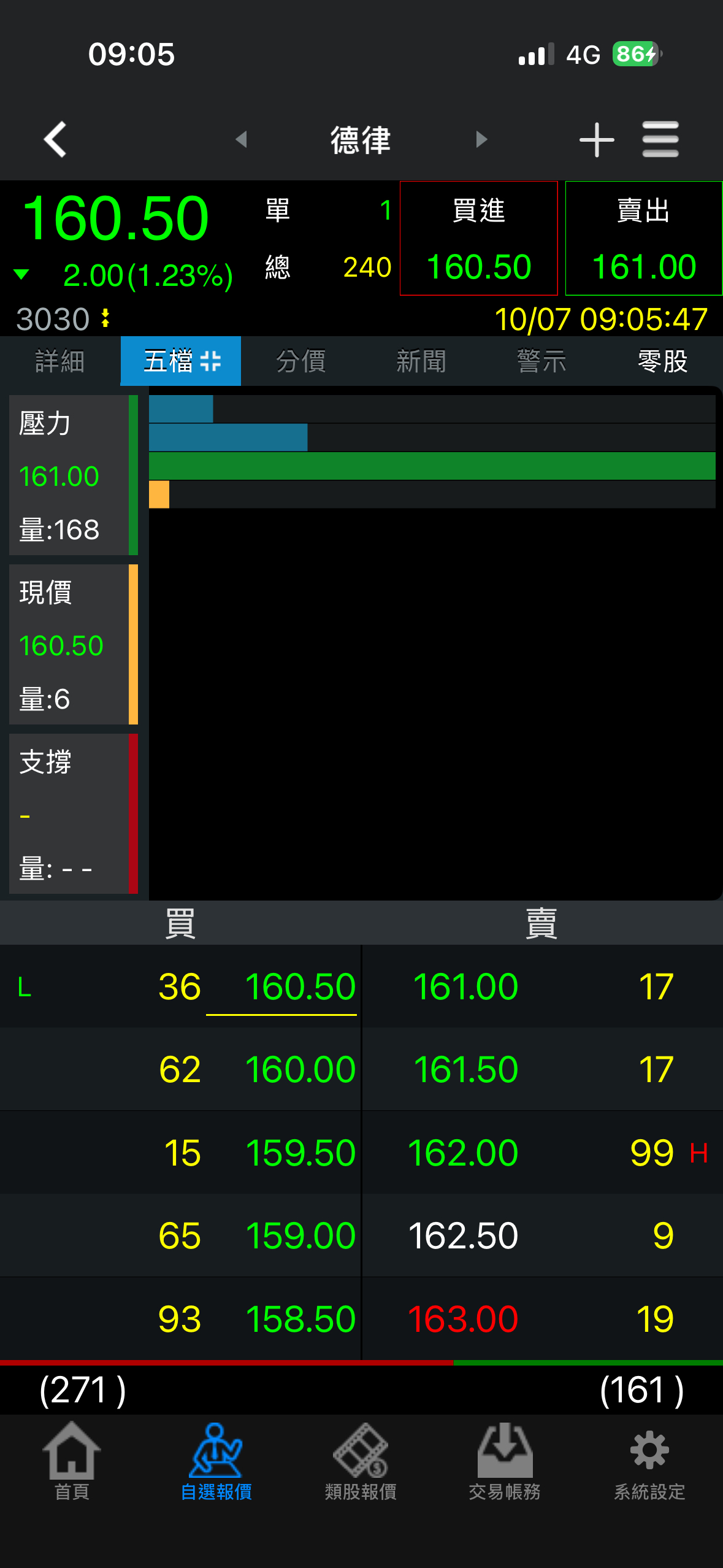Go back using the top-left arrow
723x1568 pixels.
(x=55, y=139)
